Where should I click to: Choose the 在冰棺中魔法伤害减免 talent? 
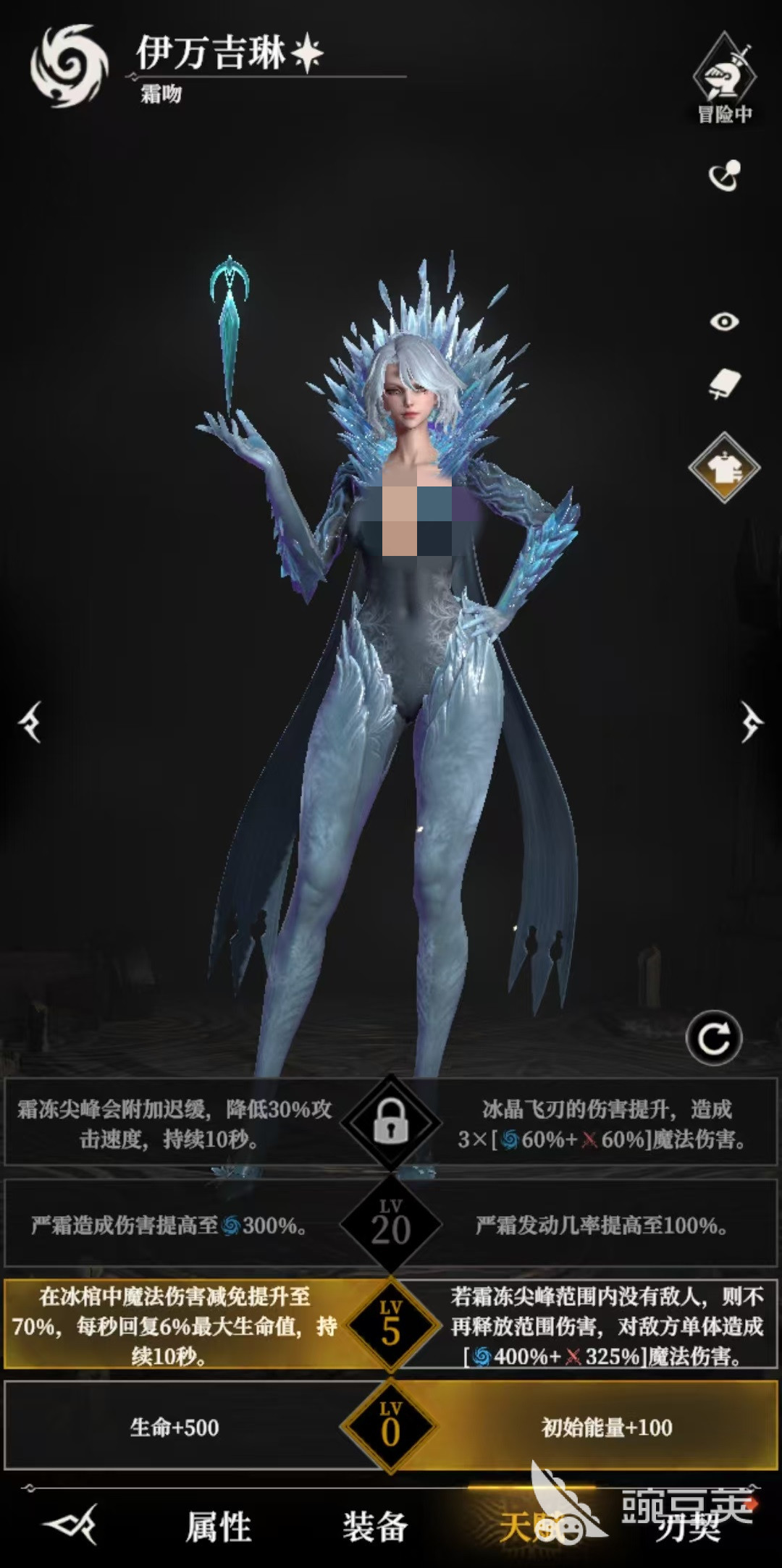(x=175, y=1326)
